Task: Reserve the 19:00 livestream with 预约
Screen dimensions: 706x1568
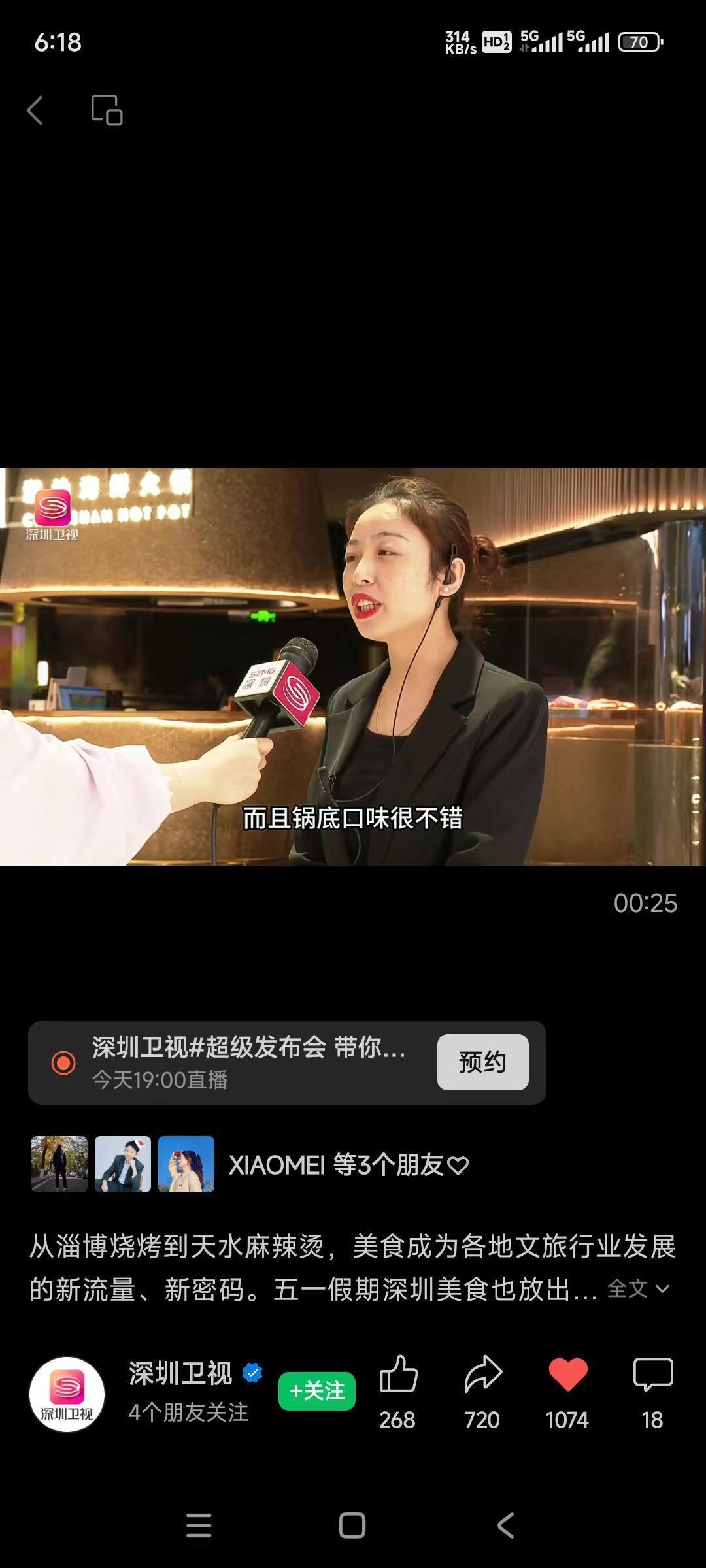Action: [x=482, y=1062]
